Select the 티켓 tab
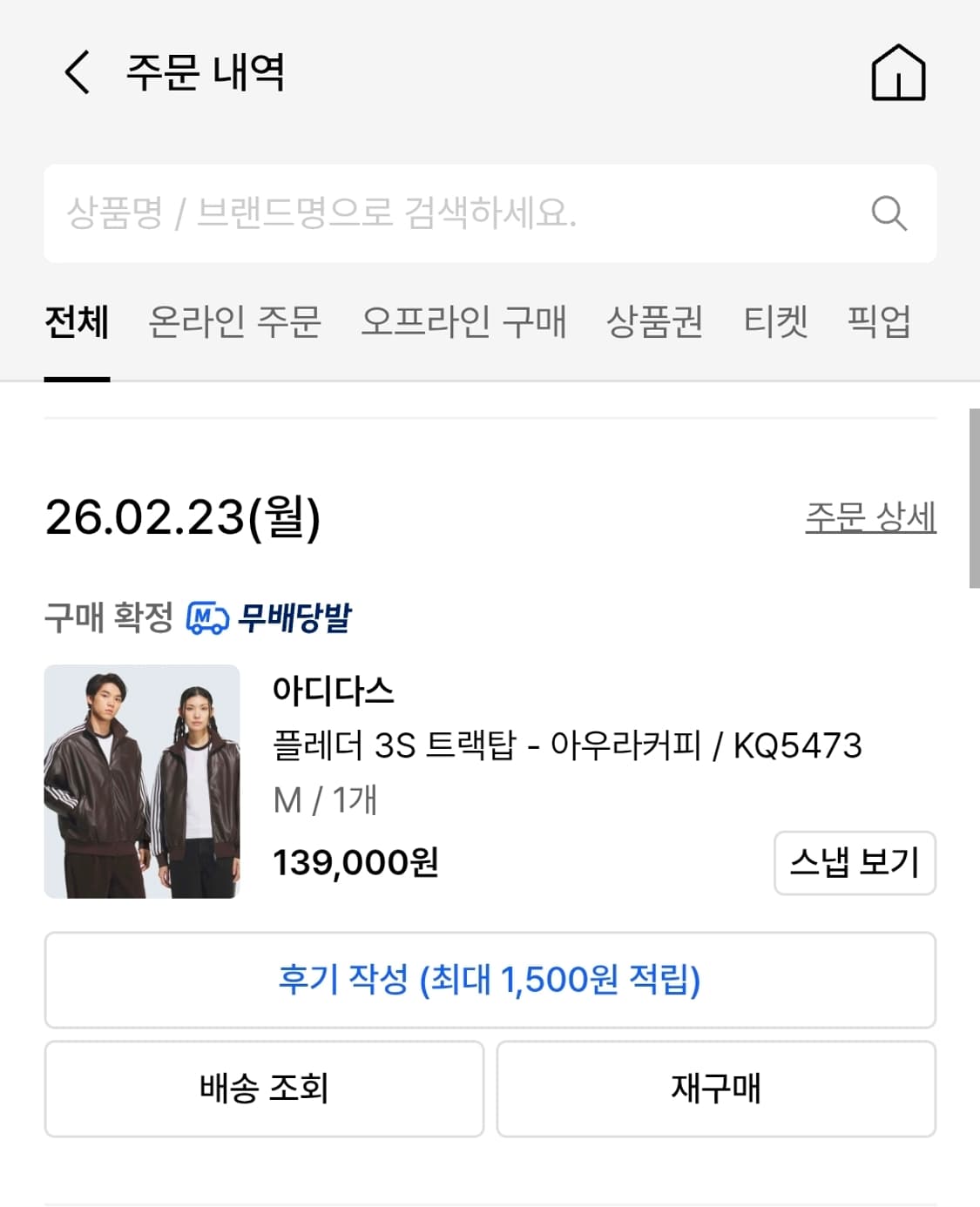Image resolution: width=980 pixels, height=1207 pixels. (x=778, y=322)
